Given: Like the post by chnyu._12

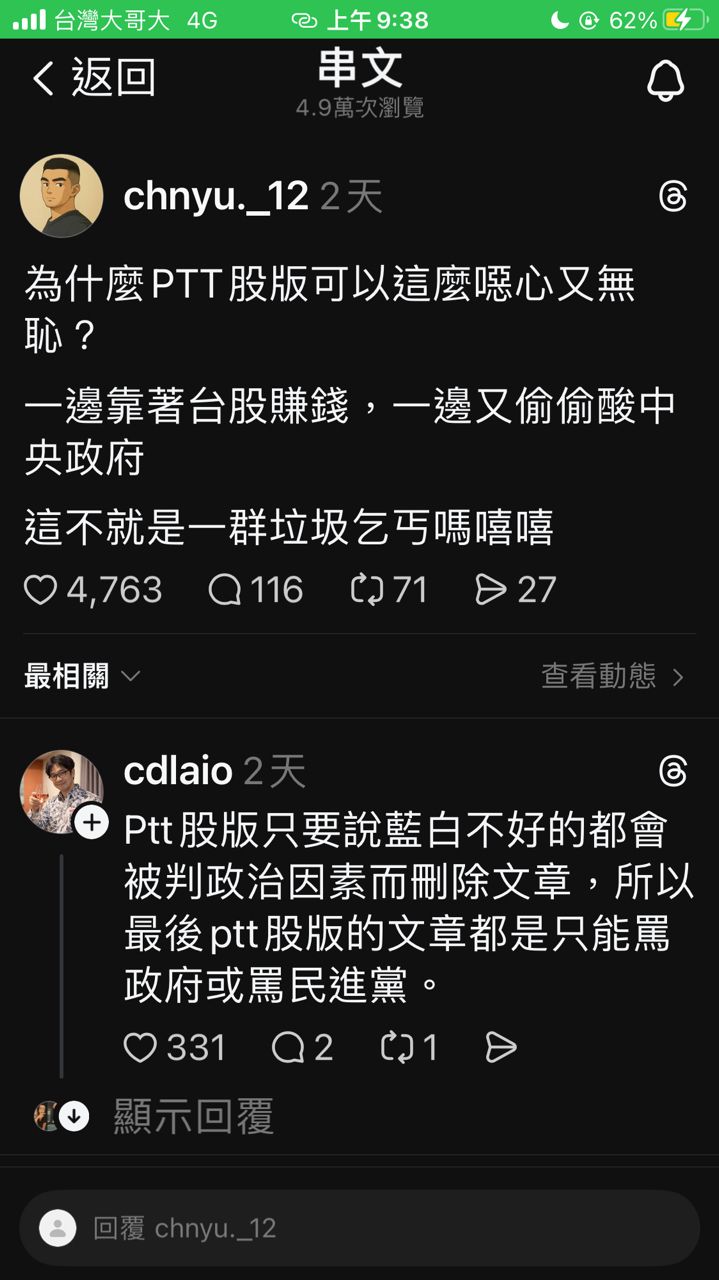Looking at the screenshot, I should point(41,590).
